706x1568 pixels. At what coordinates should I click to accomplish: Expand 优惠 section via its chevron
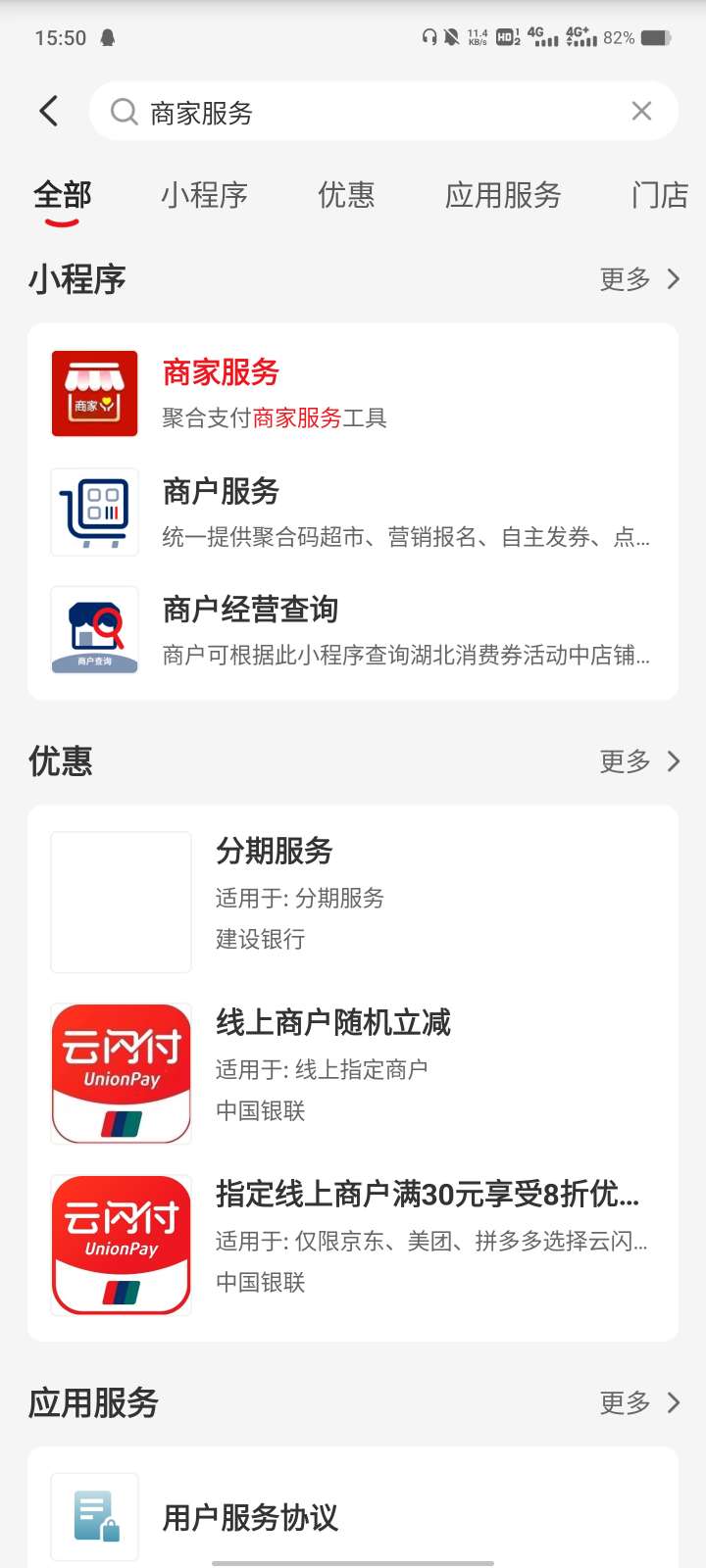point(674,761)
